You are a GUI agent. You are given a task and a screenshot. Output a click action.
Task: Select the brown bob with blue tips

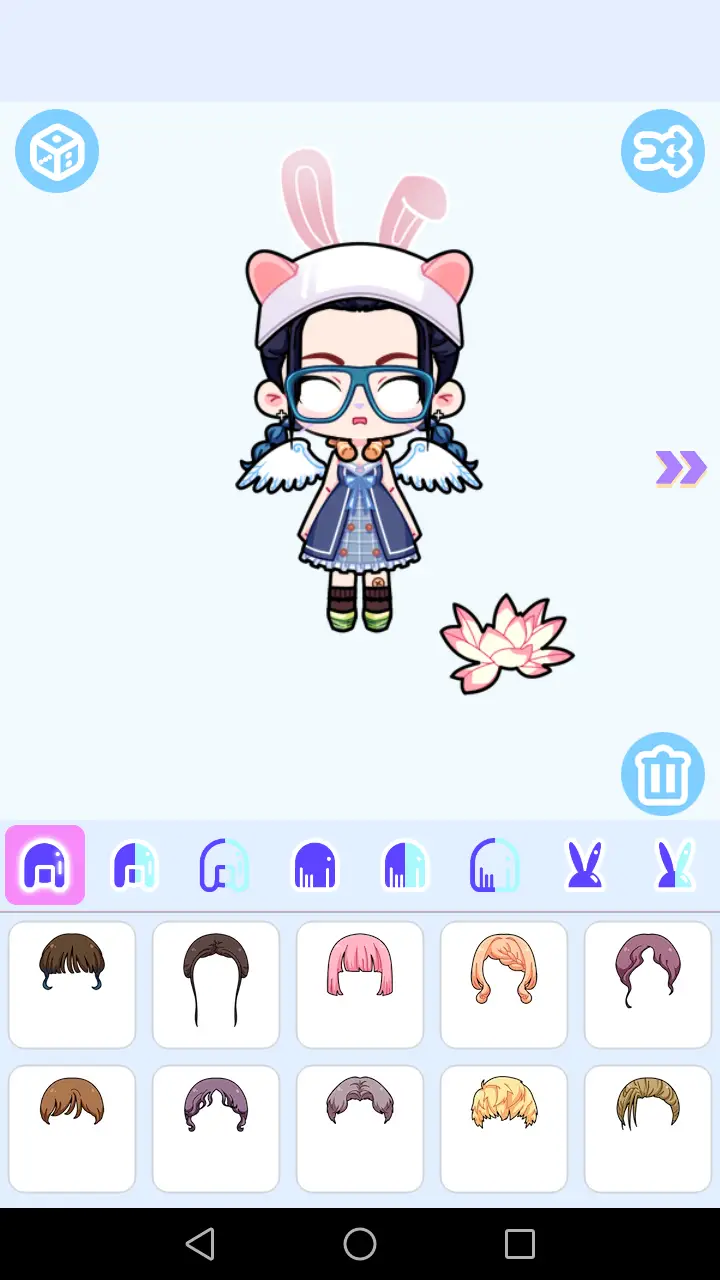point(72,984)
